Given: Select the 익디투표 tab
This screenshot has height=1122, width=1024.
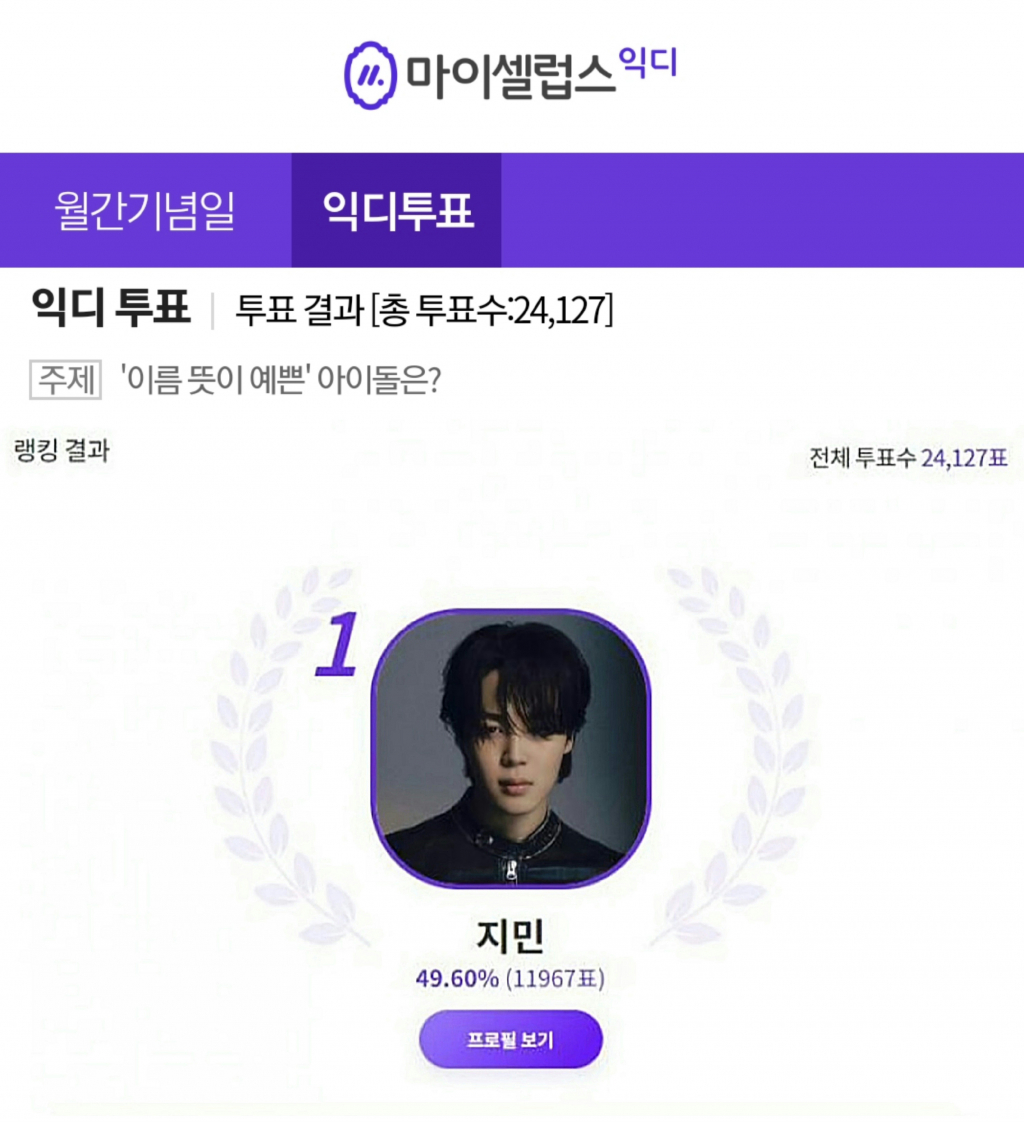Looking at the screenshot, I should 397,211.
